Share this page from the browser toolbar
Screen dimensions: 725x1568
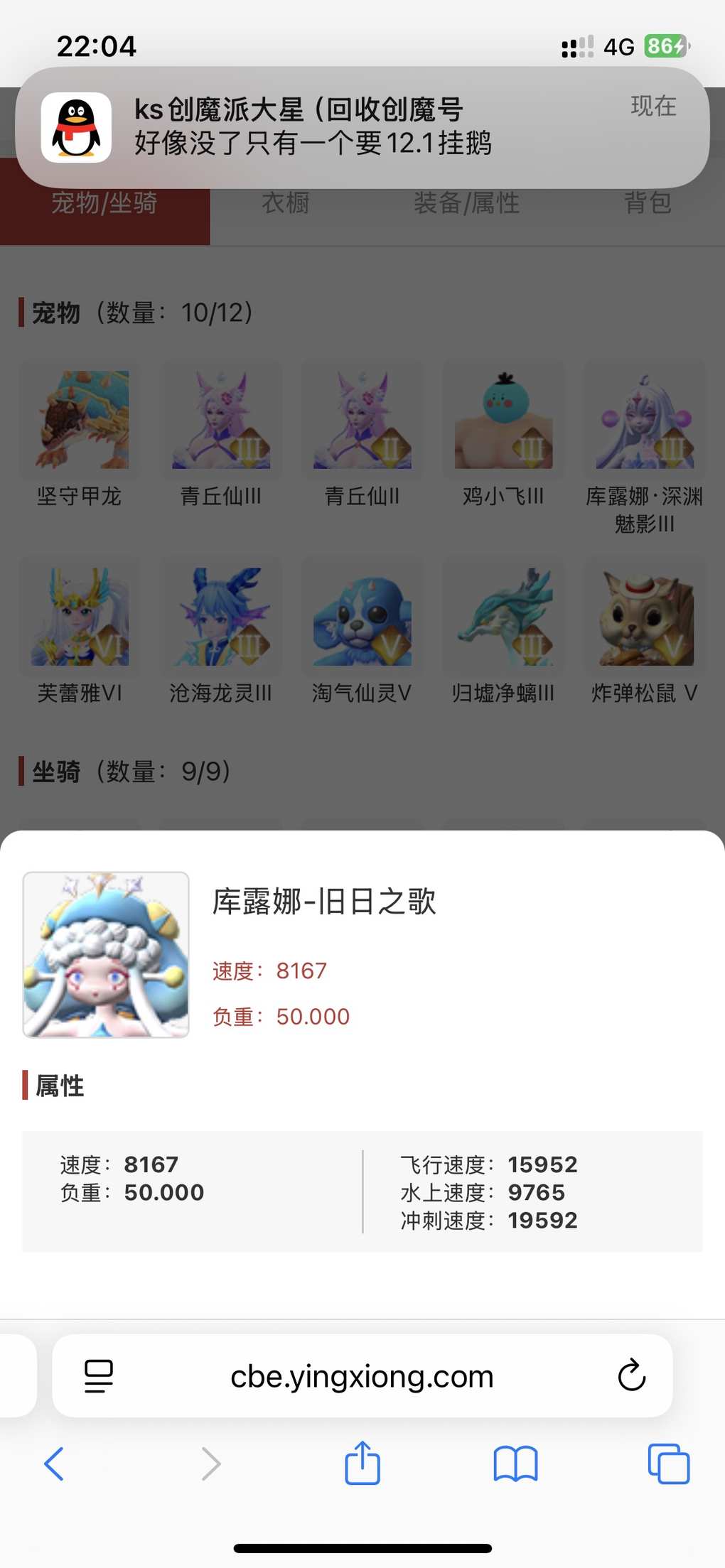pyautogui.click(x=362, y=1464)
